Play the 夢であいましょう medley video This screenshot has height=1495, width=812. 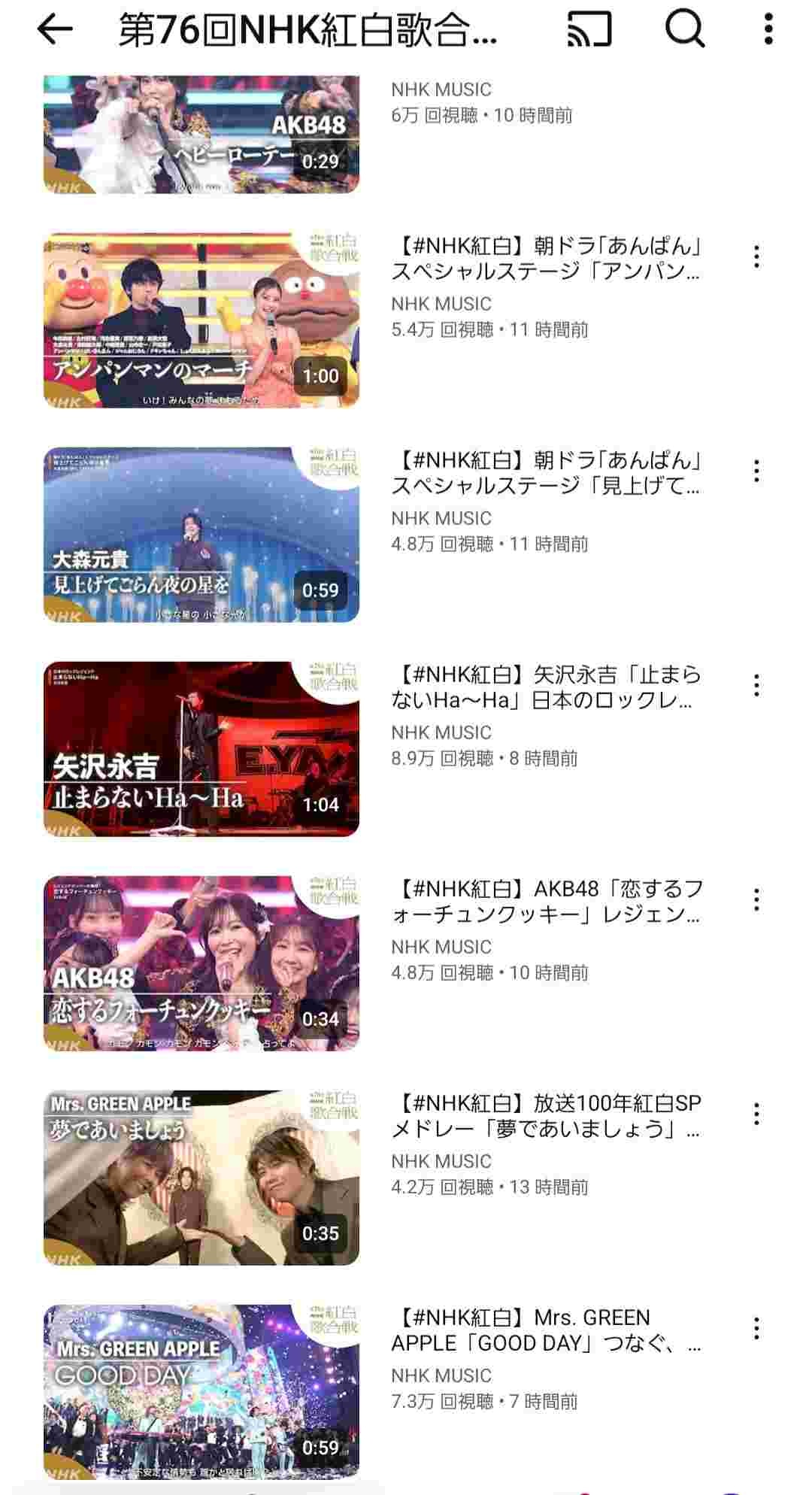coord(201,1178)
